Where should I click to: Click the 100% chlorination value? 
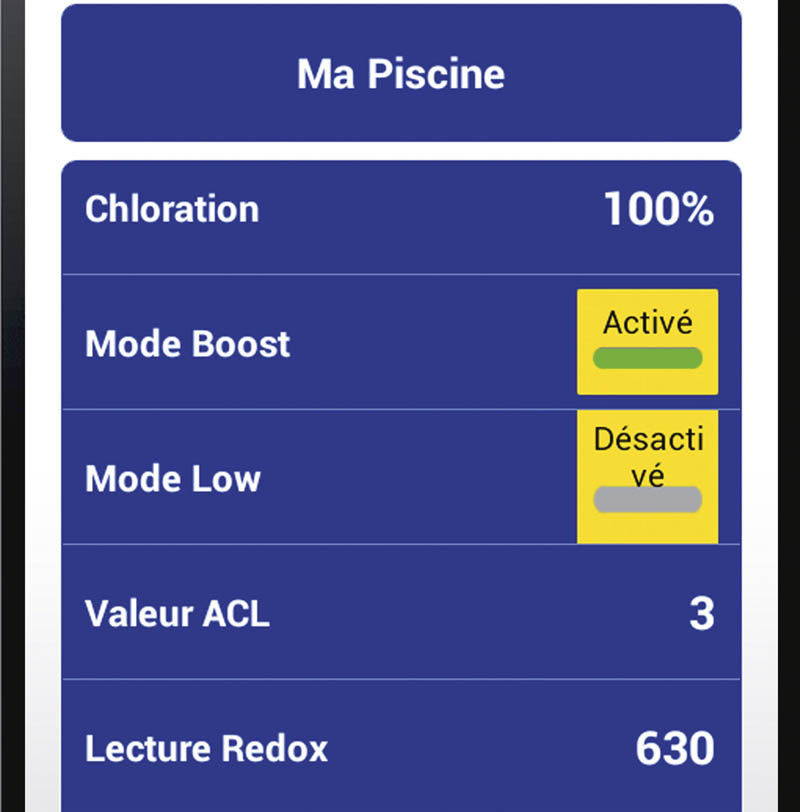coord(661,209)
